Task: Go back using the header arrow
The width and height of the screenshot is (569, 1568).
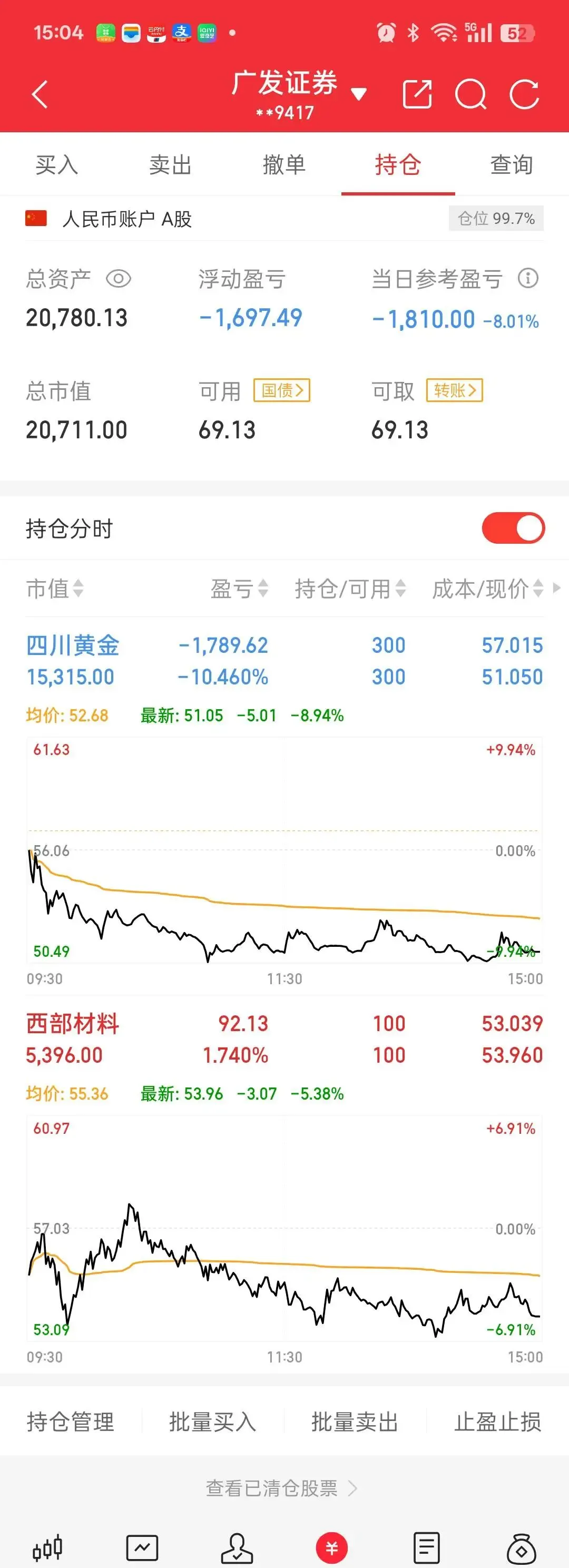Action: [40, 95]
